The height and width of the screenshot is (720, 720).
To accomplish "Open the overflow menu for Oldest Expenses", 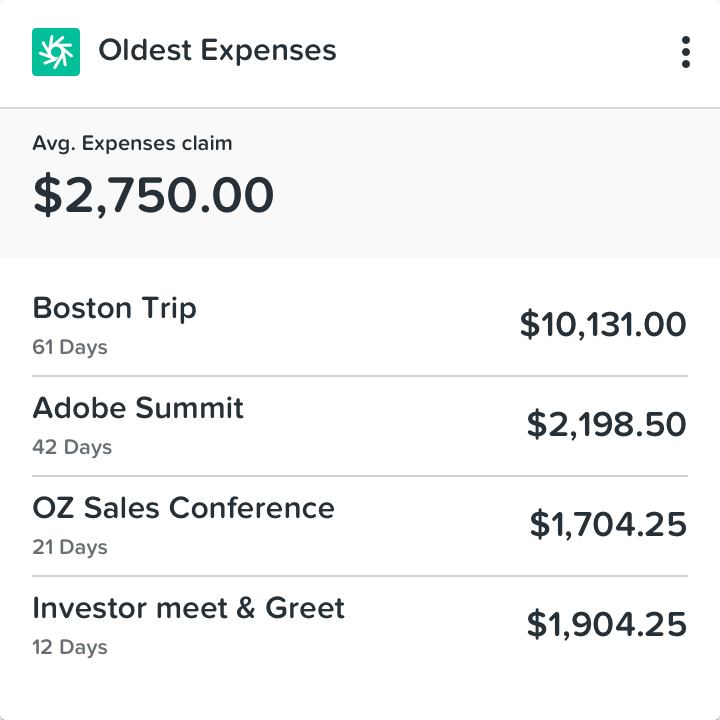I will [685, 52].
